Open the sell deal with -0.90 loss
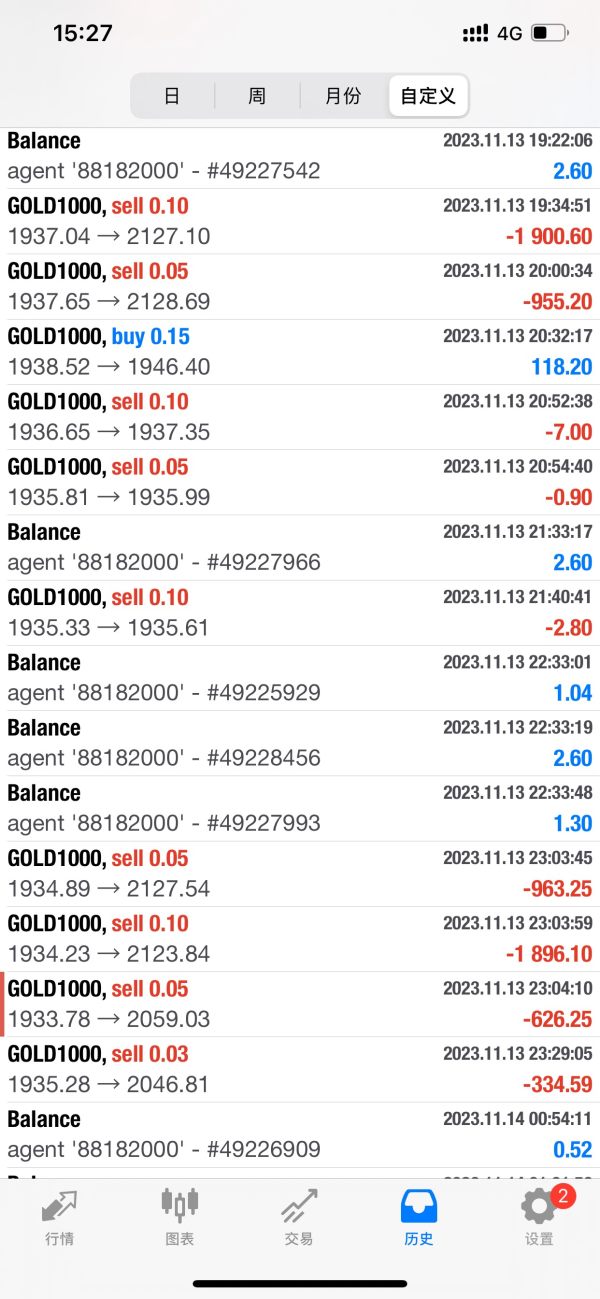 [300, 482]
